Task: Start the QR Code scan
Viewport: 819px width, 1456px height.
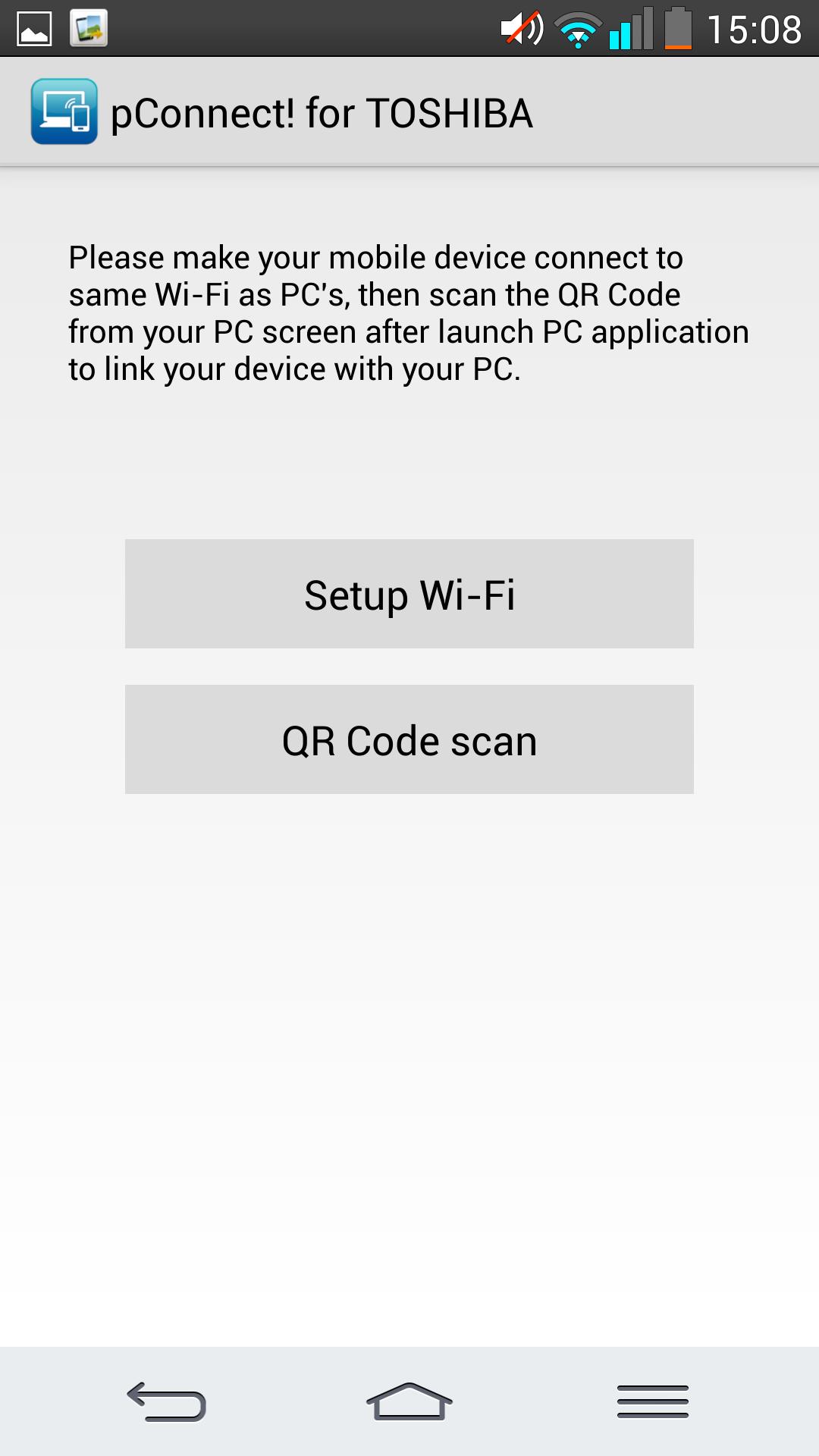Action: [409, 739]
